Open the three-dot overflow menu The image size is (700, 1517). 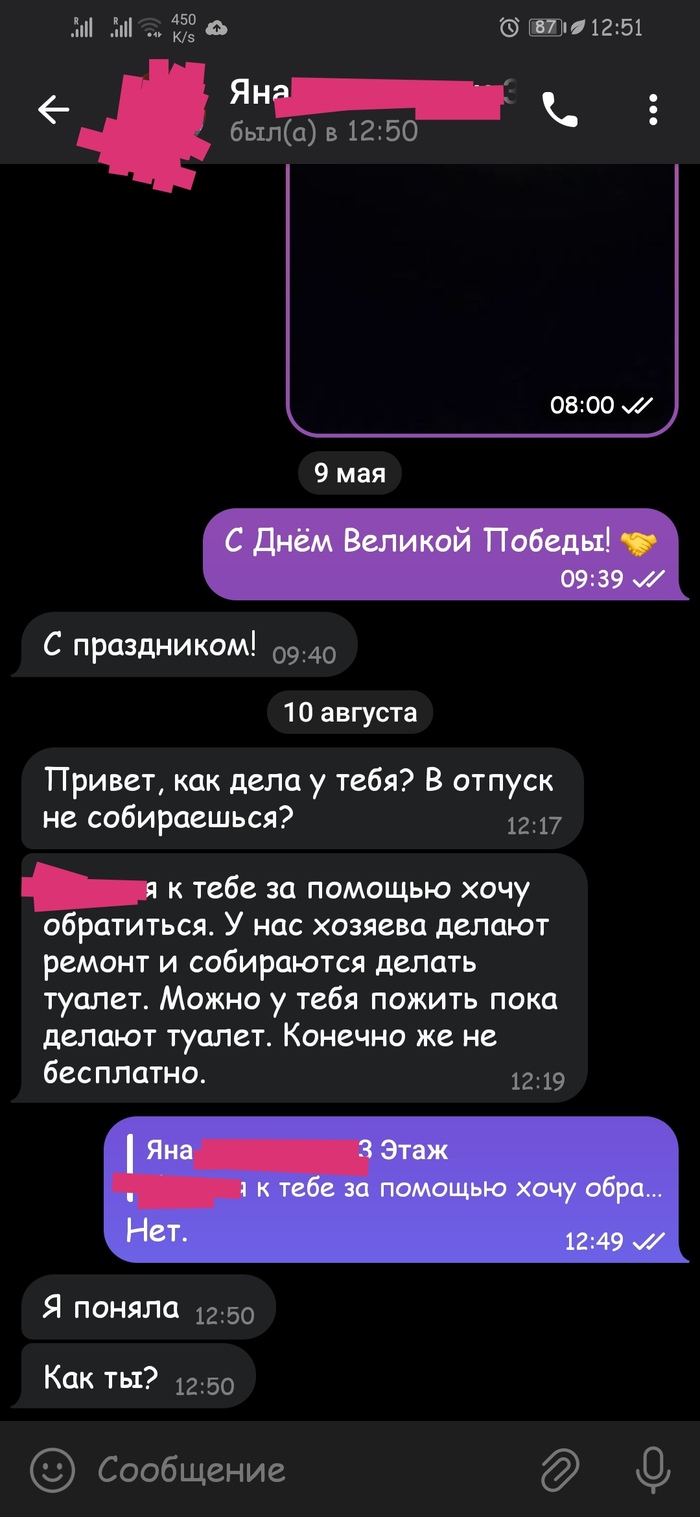[x=653, y=110]
